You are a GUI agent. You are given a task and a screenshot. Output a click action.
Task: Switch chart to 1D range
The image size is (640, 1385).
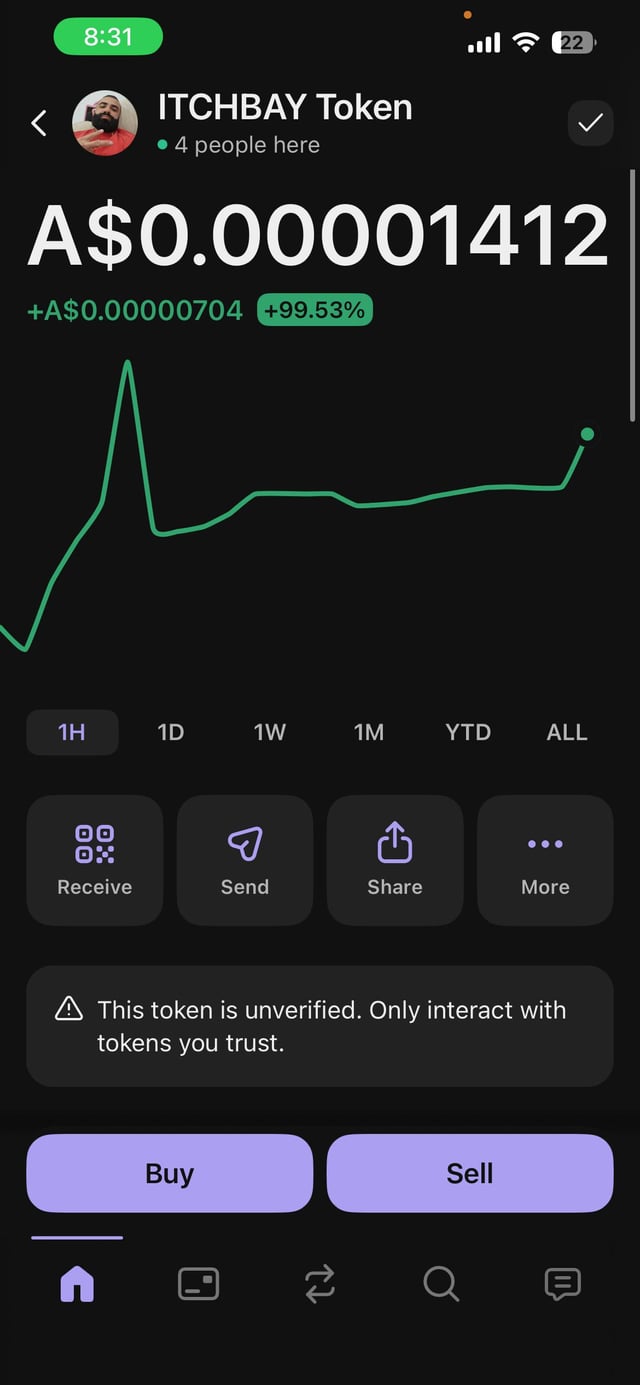171,732
